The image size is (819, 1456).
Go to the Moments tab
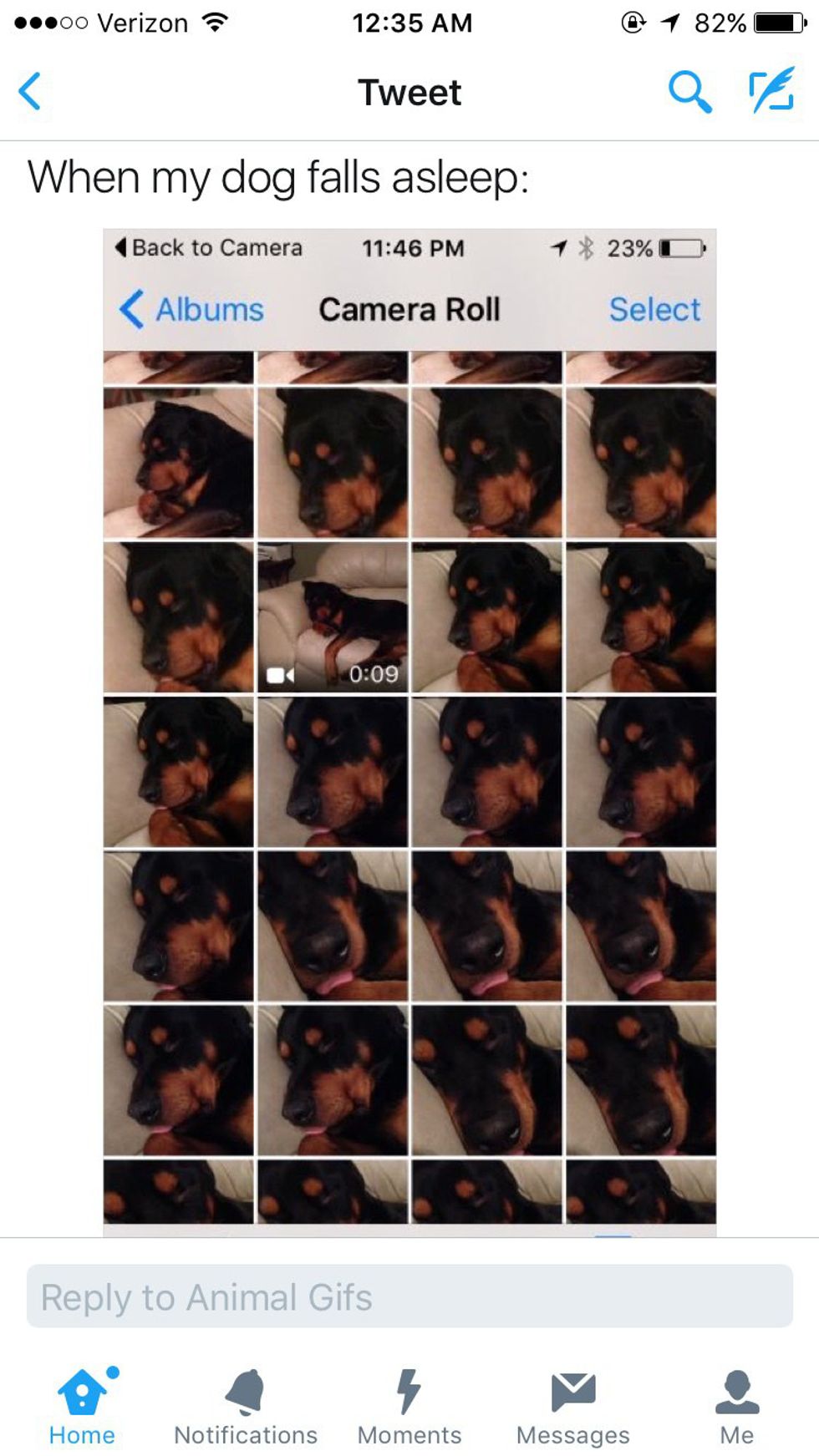pyautogui.click(x=409, y=1407)
